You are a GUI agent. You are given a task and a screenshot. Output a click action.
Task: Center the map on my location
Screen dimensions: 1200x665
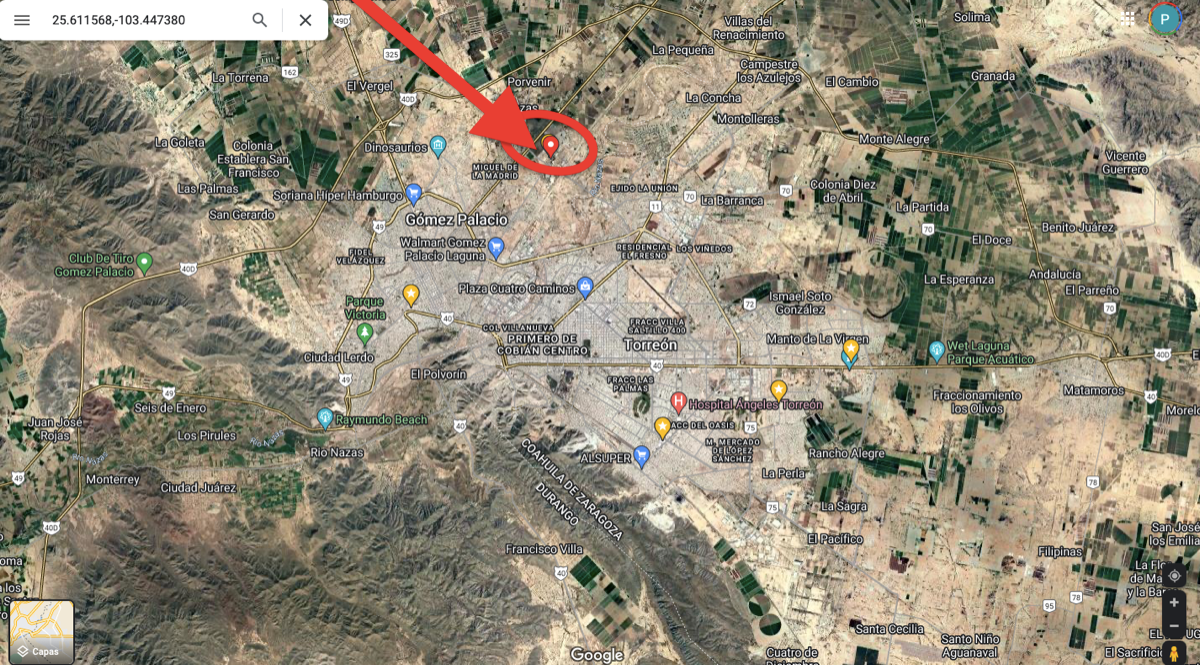[1174, 577]
